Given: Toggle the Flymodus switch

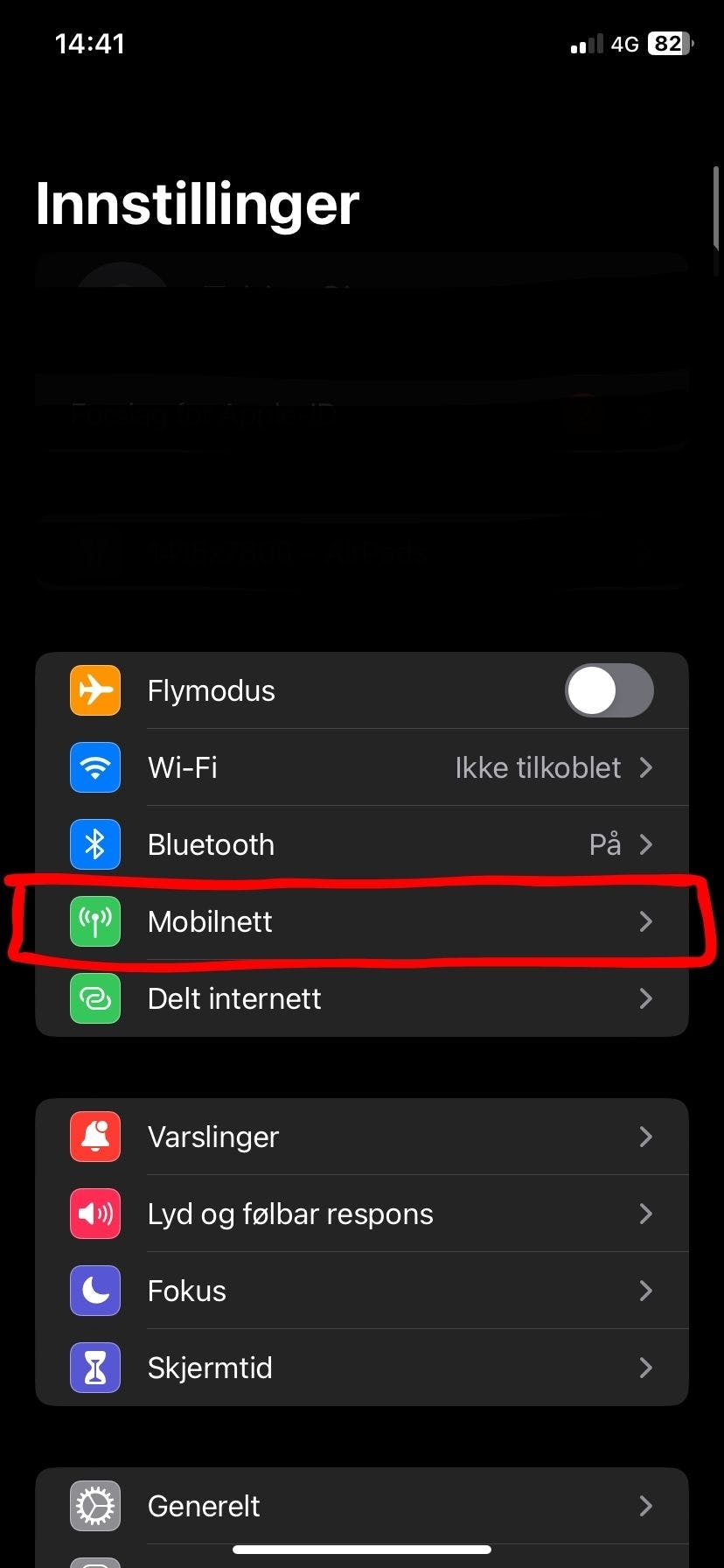Looking at the screenshot, I should coord(609,690).
